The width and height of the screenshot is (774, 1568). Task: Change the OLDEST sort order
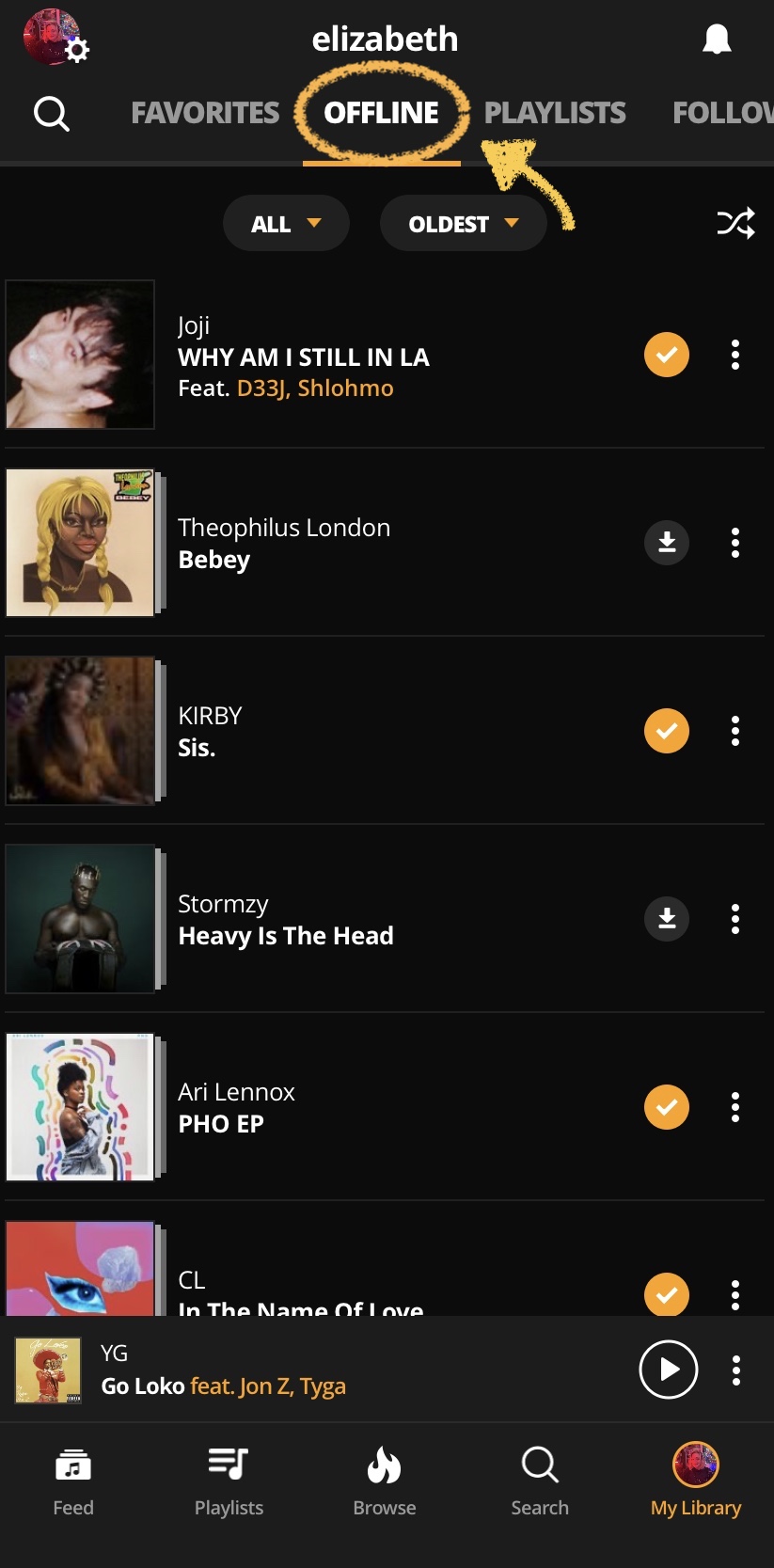point(463,224)
